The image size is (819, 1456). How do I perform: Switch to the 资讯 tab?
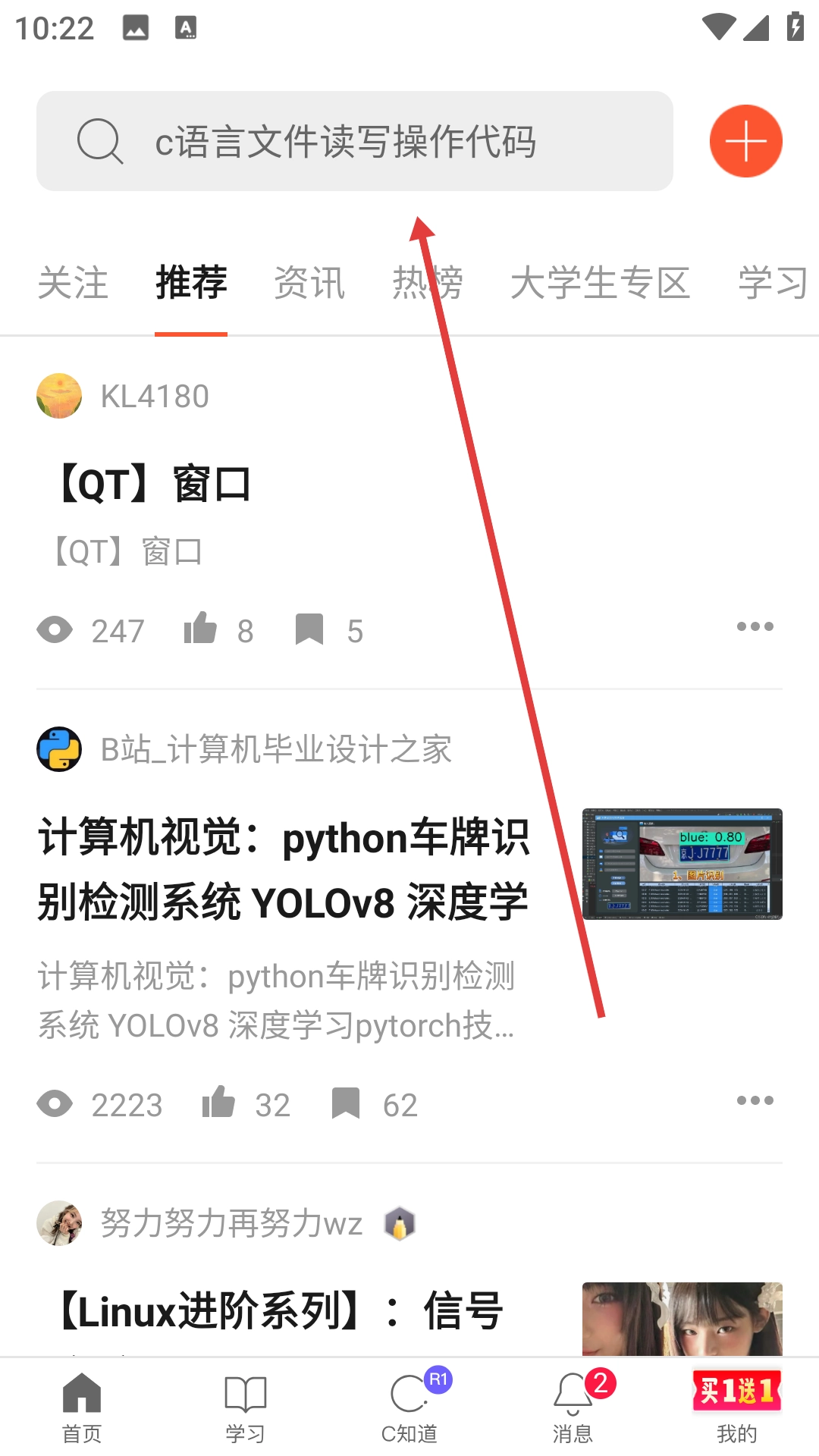pos(309,283)
